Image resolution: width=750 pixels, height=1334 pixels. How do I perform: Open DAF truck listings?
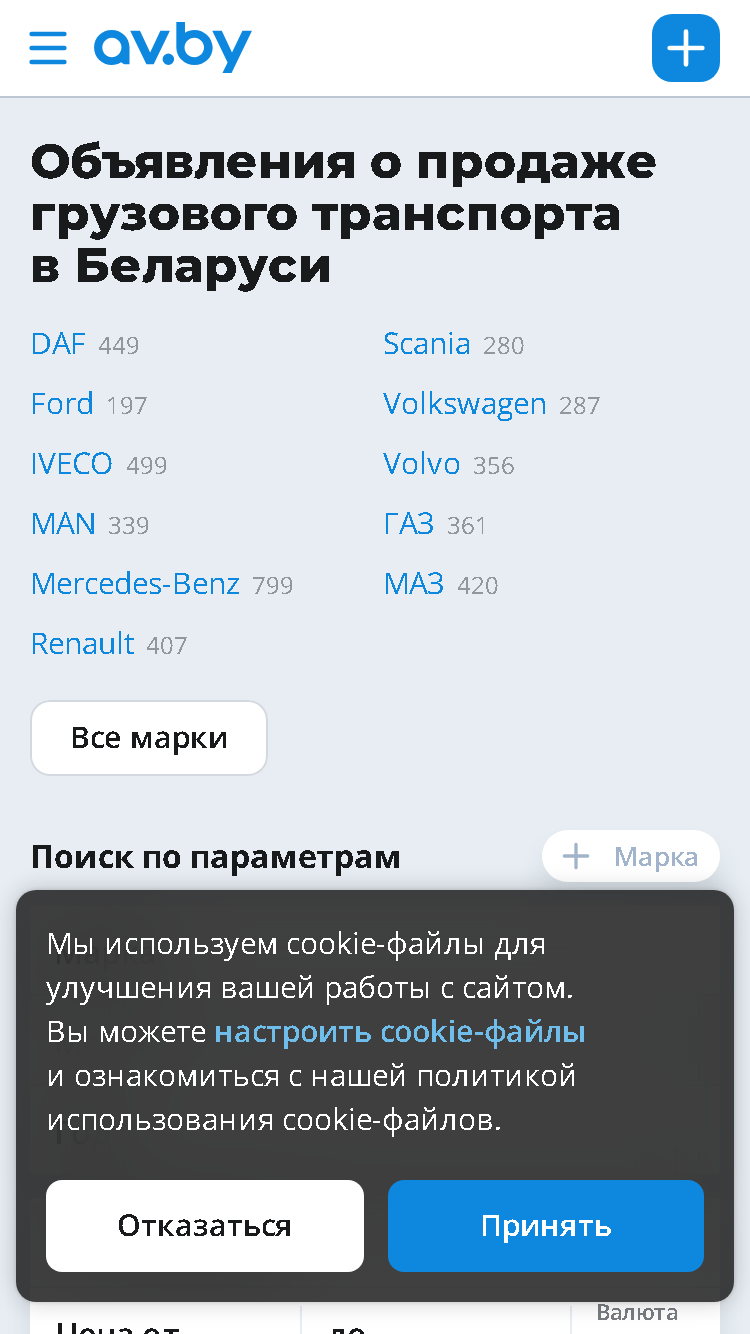58,344
